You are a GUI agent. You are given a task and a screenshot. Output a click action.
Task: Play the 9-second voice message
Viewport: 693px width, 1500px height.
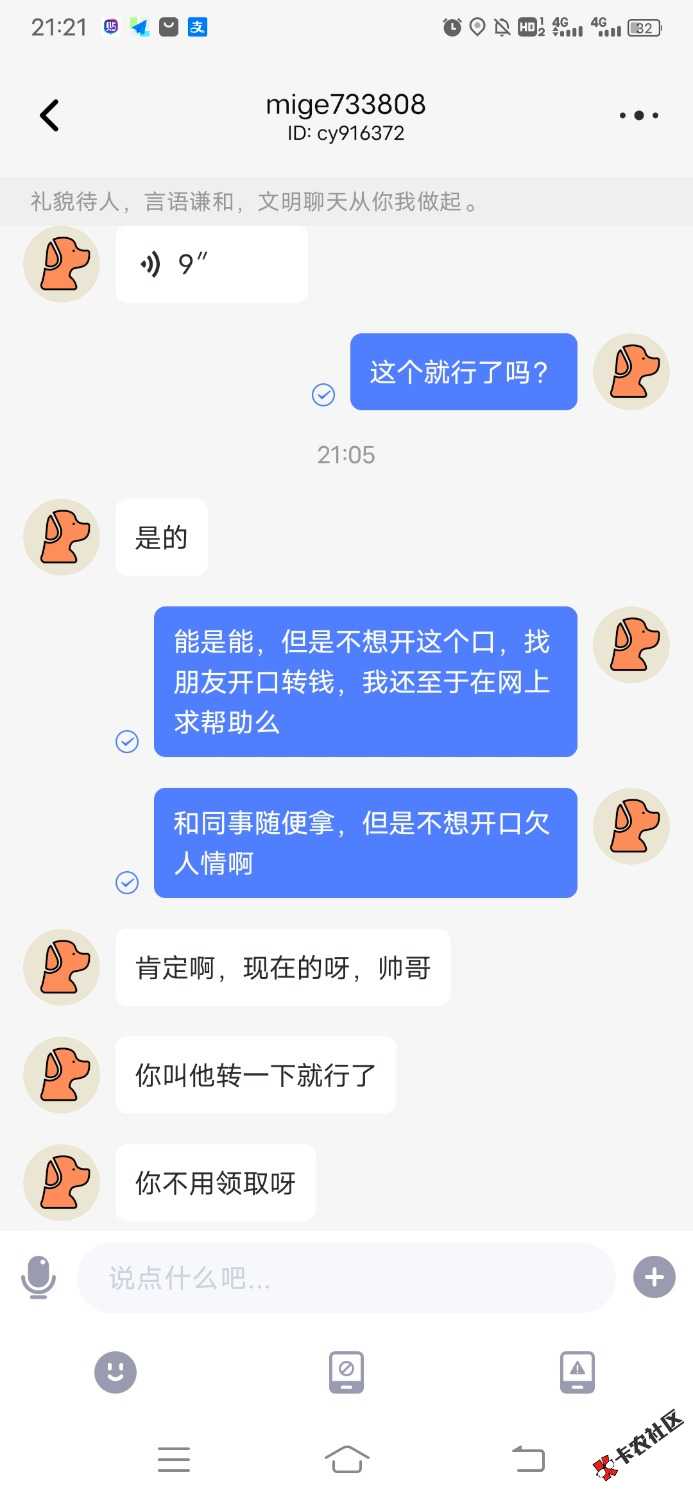pyautogui.click(x=211, y=265)
